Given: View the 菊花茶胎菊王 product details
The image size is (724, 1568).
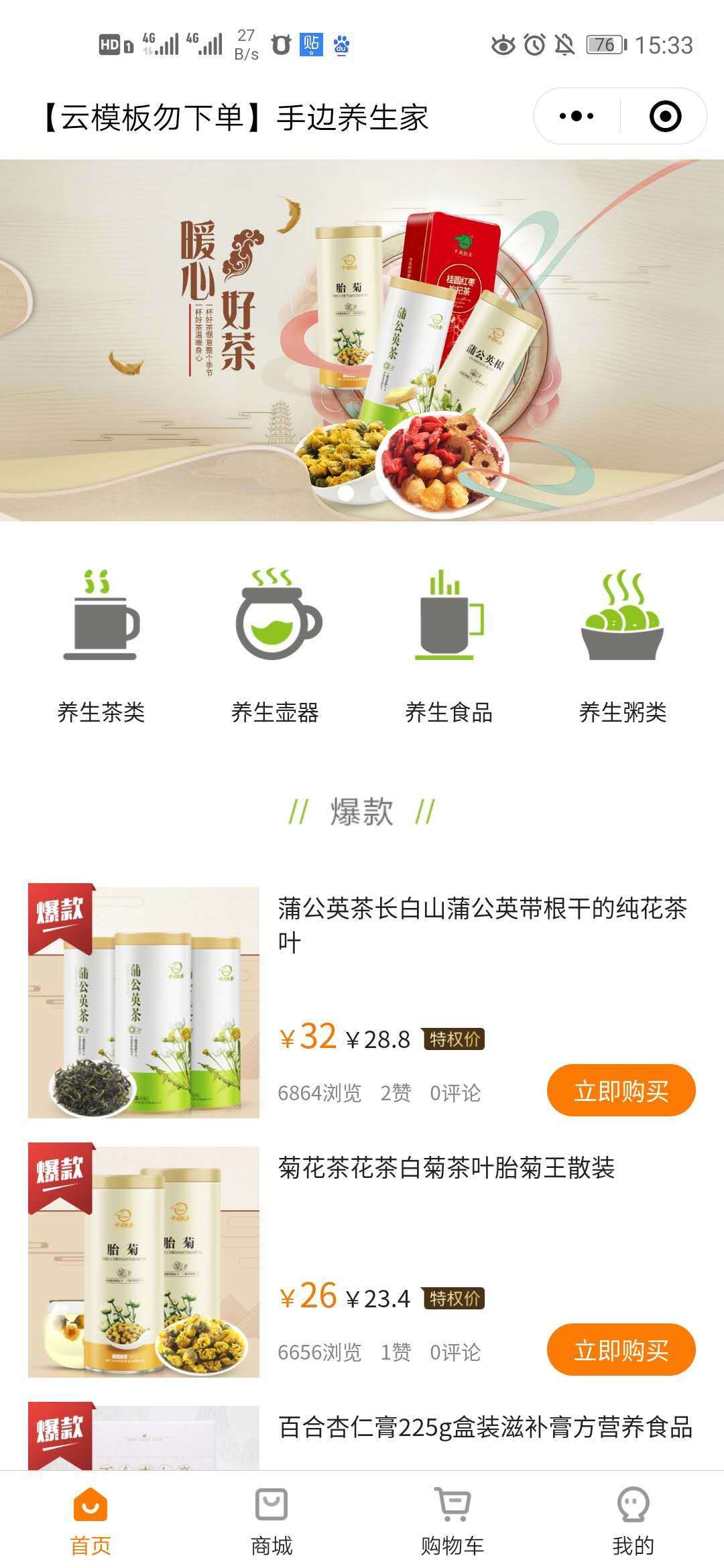Looking at the screenshot, I should 446,1168.
